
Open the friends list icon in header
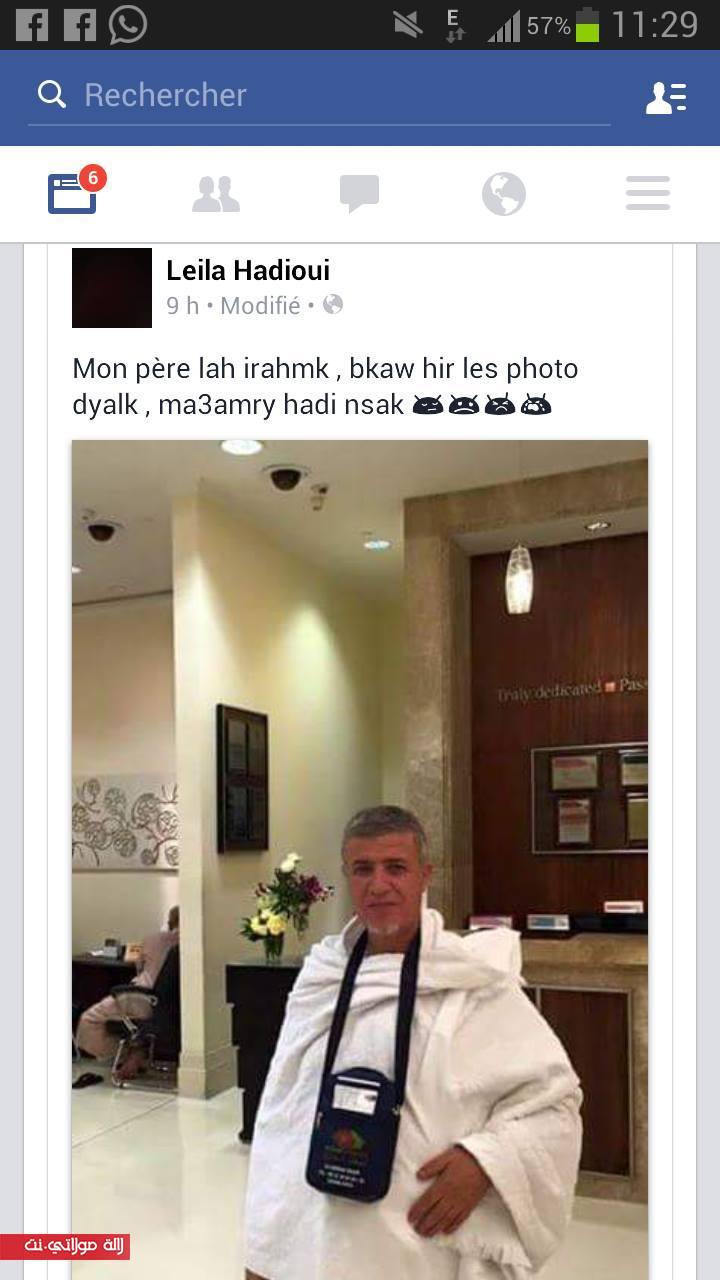[665, 97]
